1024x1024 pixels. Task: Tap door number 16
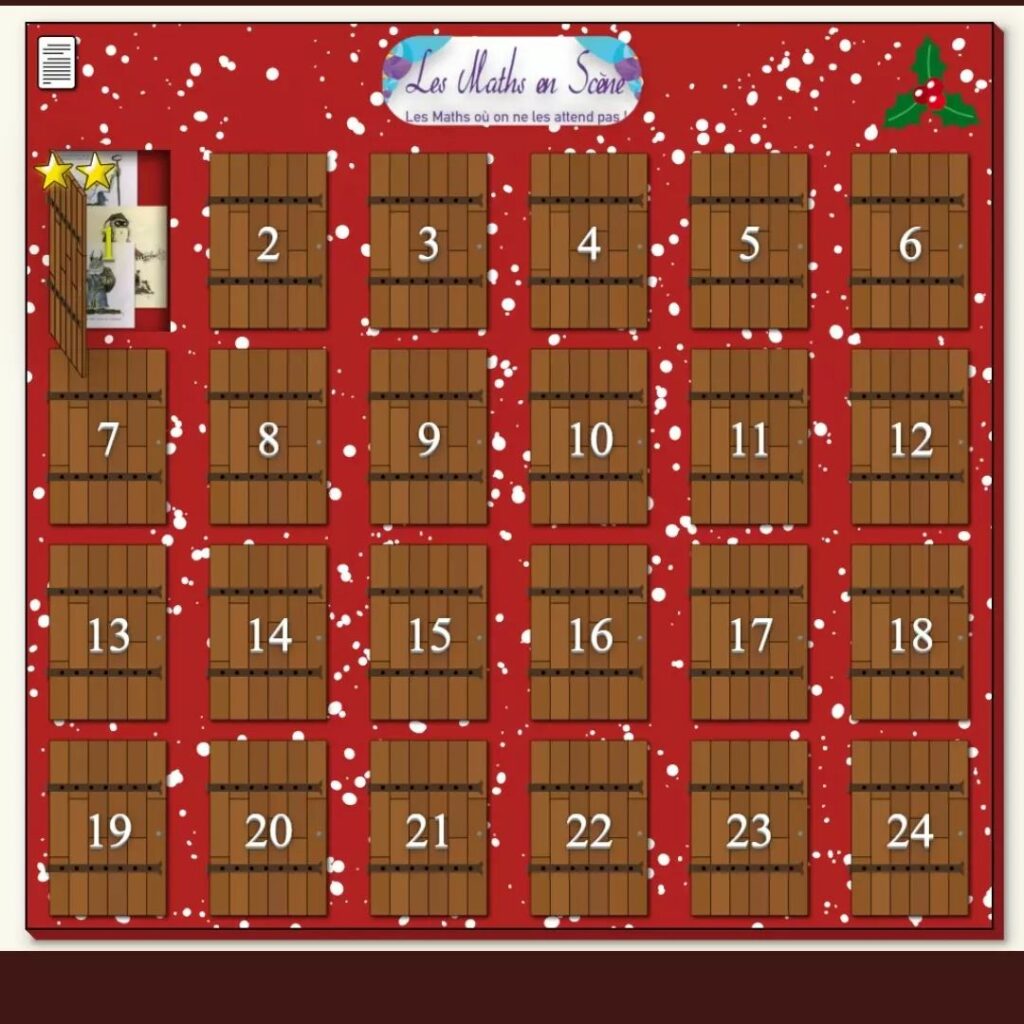click(x=589, y=633)
